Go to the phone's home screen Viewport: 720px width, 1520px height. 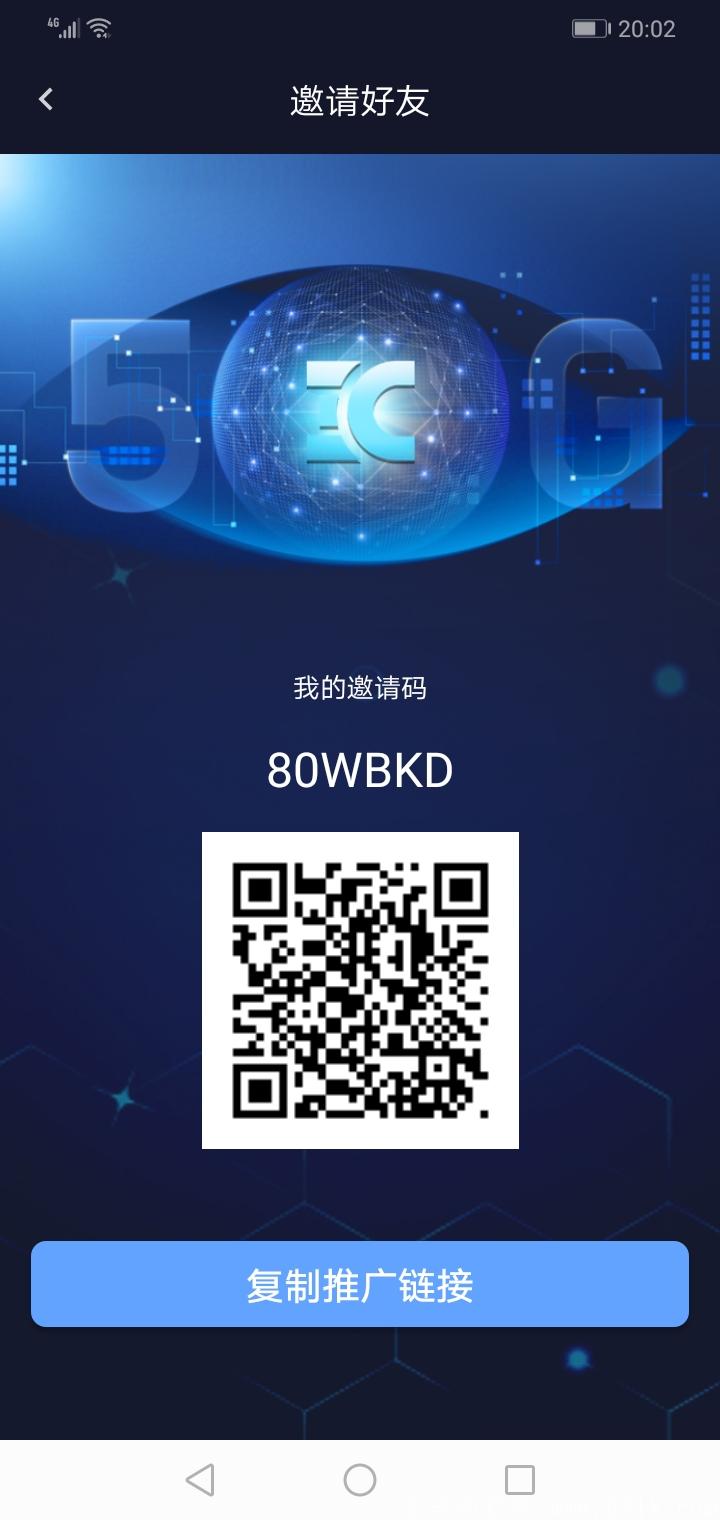(360, 1480)
